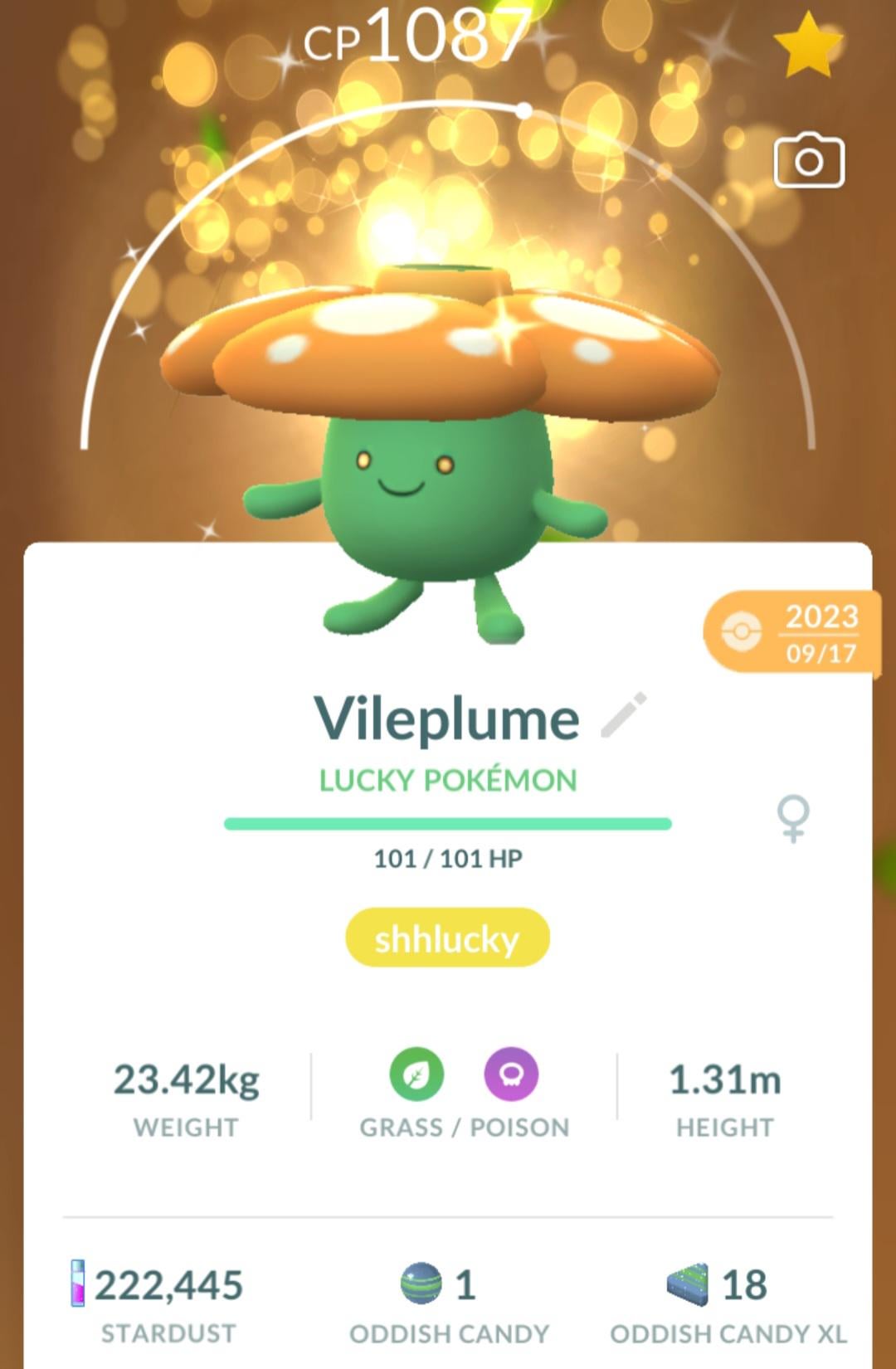
Task: Toggle the favorite star
Action: (808, 45)
